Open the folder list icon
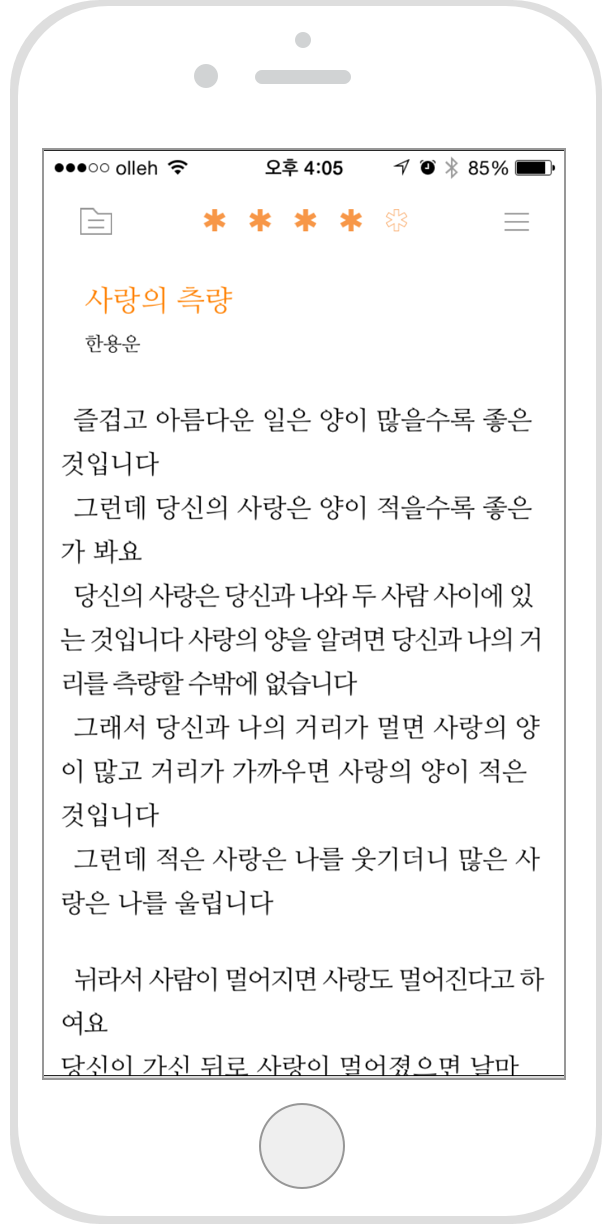The width and height of the screenshot is (602, 1224). tap(96, 221)
